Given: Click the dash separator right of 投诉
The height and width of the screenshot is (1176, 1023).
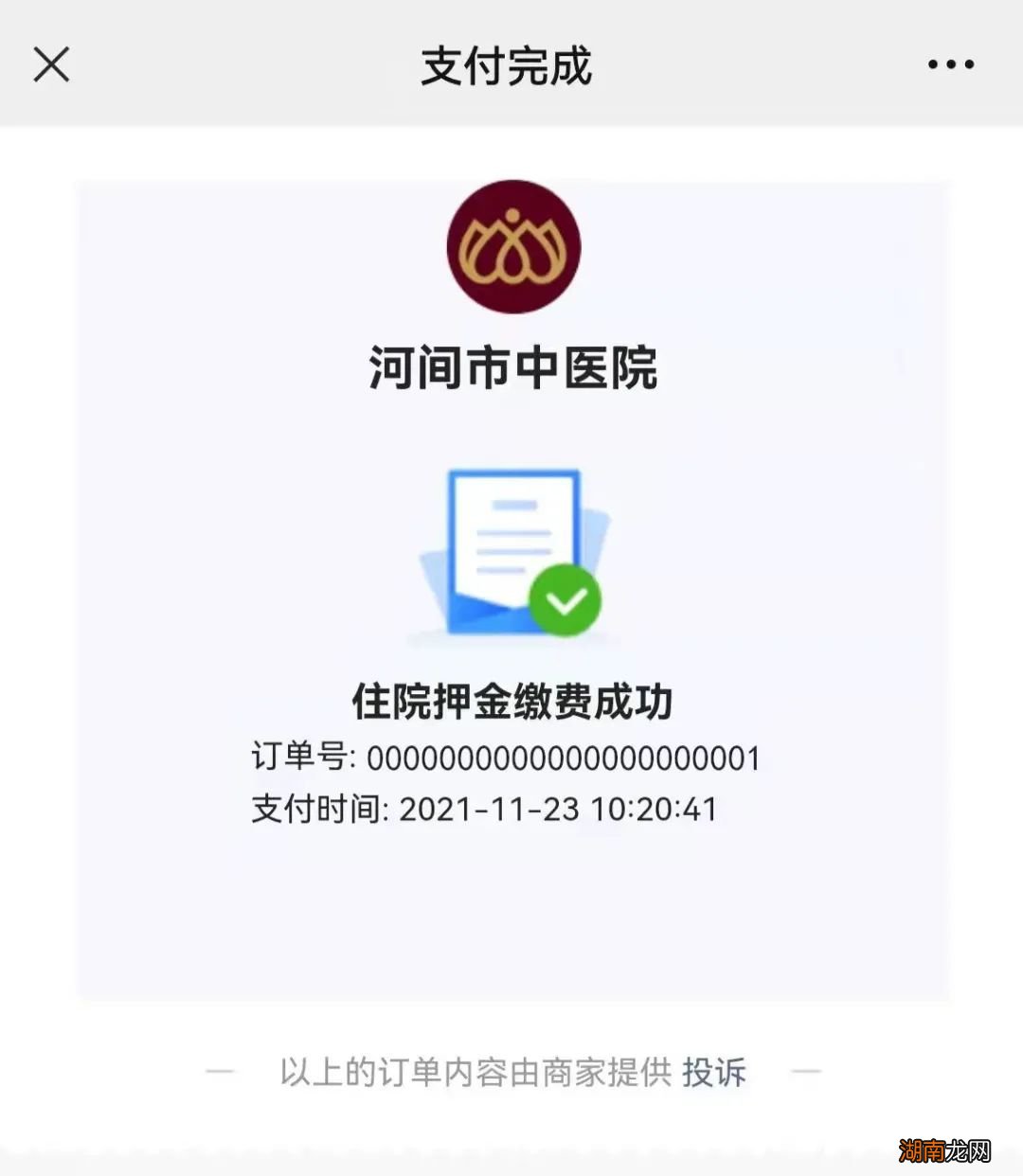Looking at the screenshot, I should 805,1071.
